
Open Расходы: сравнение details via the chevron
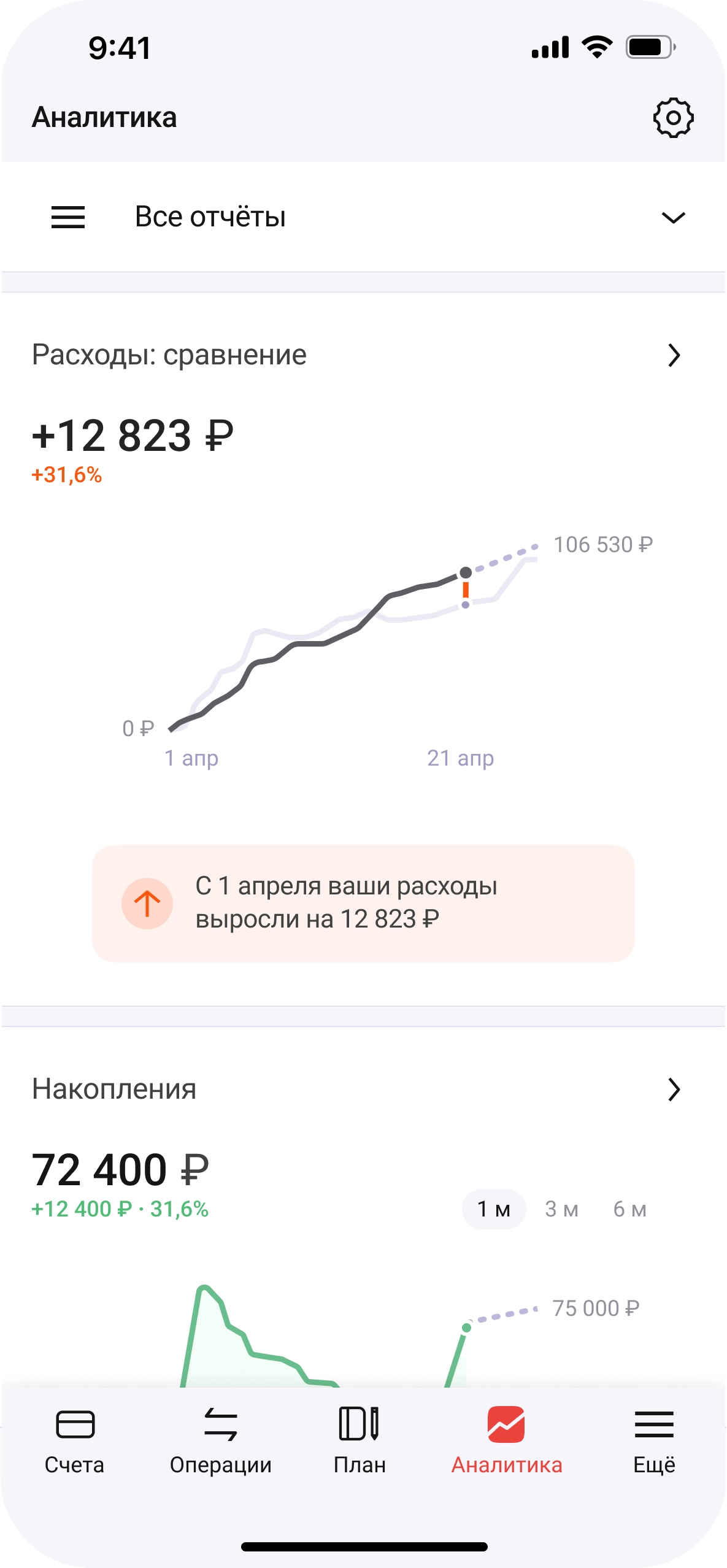coord(675,355)
